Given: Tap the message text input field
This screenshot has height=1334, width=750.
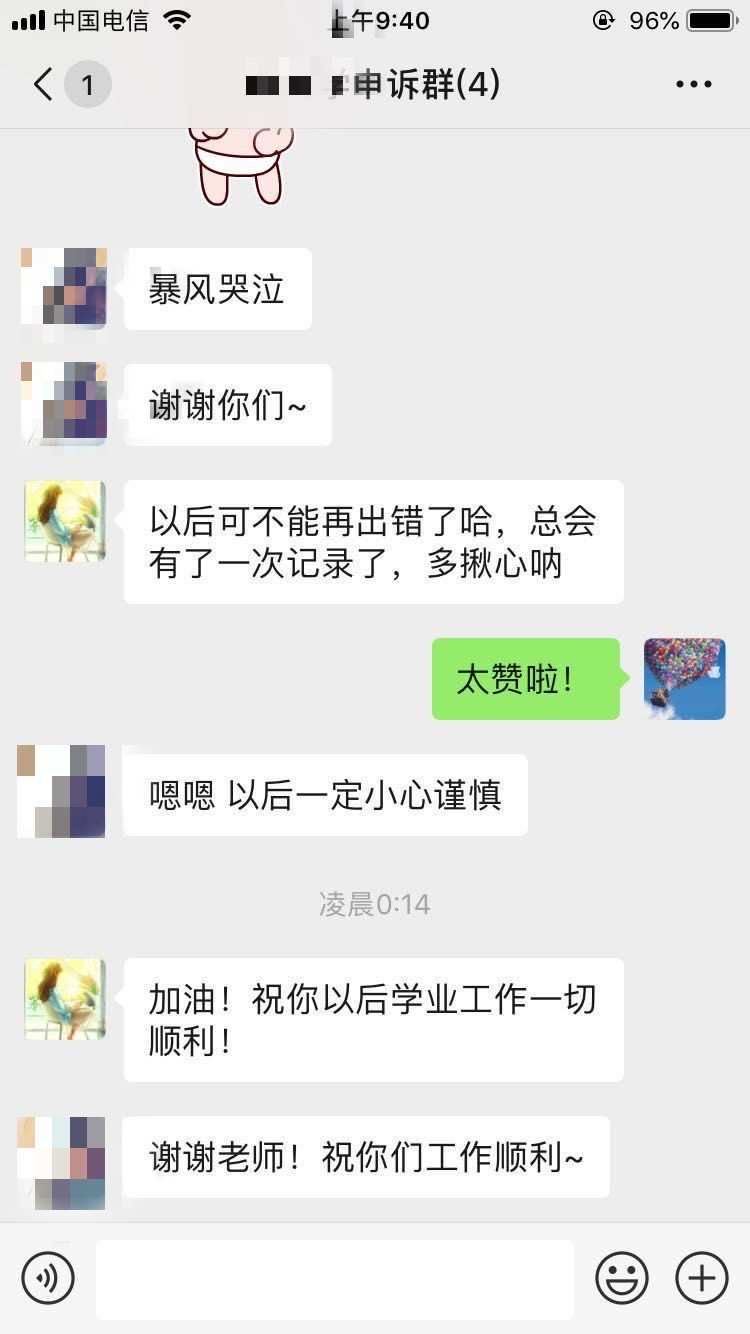Looking at the screenshot, I should tap(335, 1278).
